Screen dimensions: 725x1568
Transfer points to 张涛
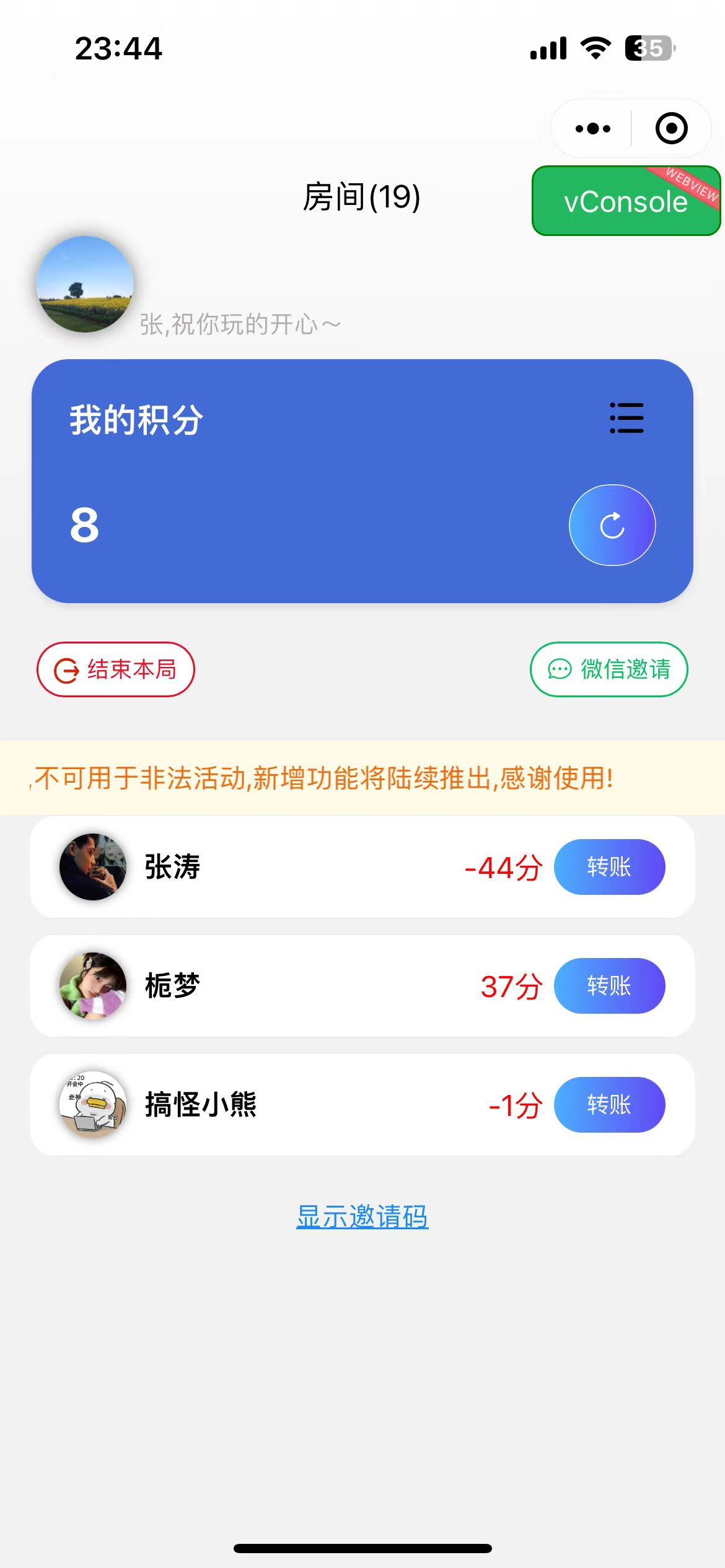609,867
